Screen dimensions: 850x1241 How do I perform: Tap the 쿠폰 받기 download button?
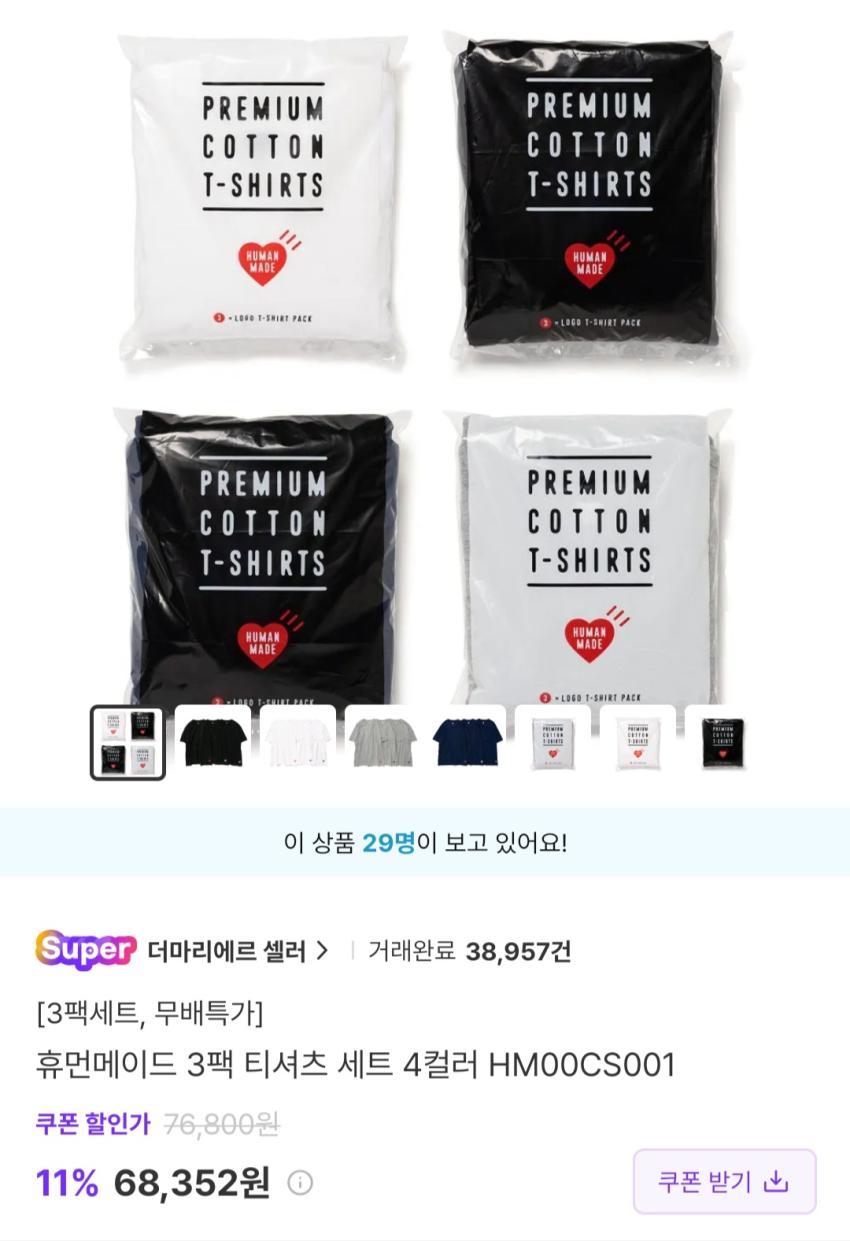(x=724, y=1181)
